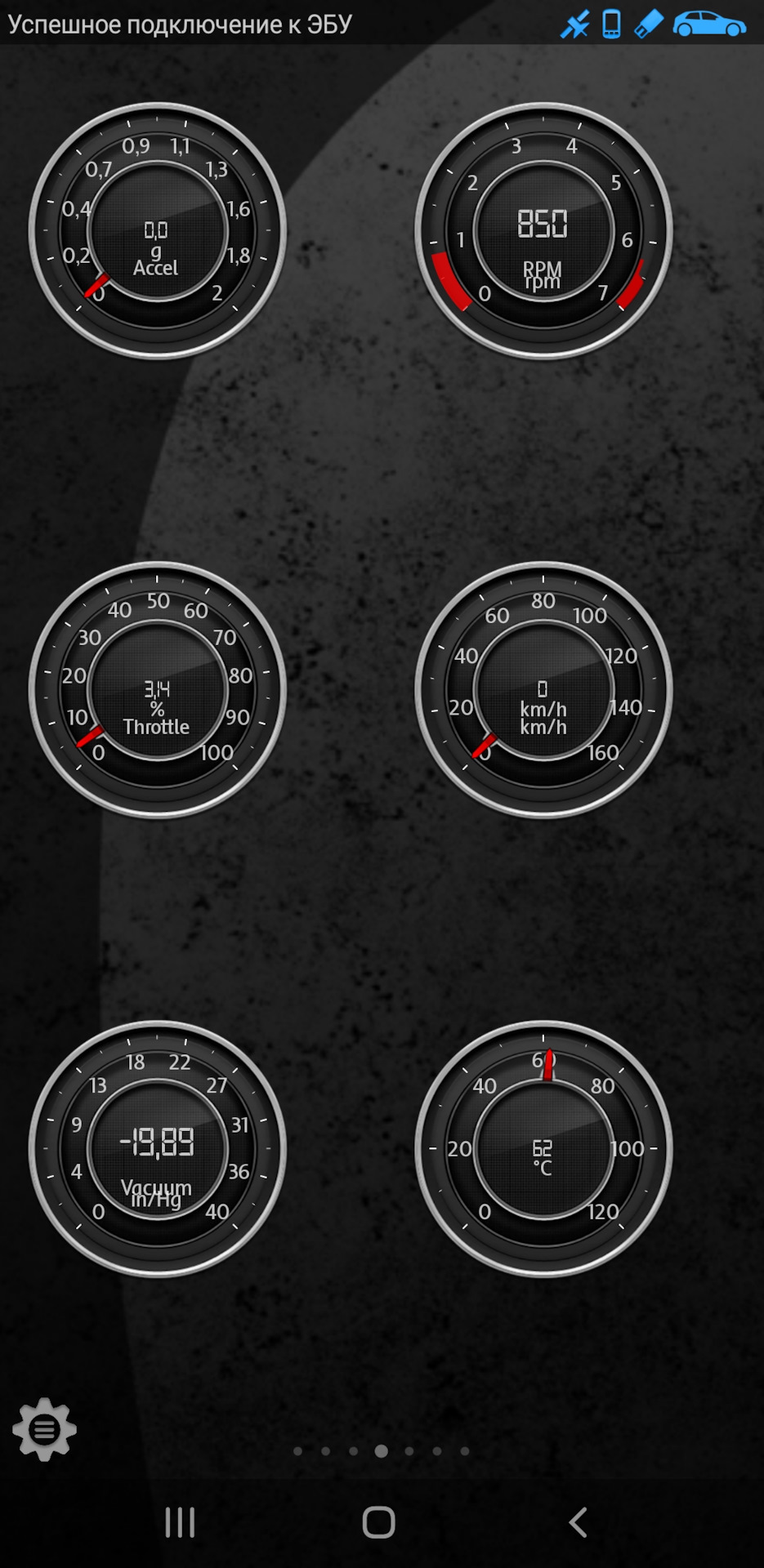This screenshot has width=764, height=1568.
Task: Go back with system back button
Action: [578, 1522]
